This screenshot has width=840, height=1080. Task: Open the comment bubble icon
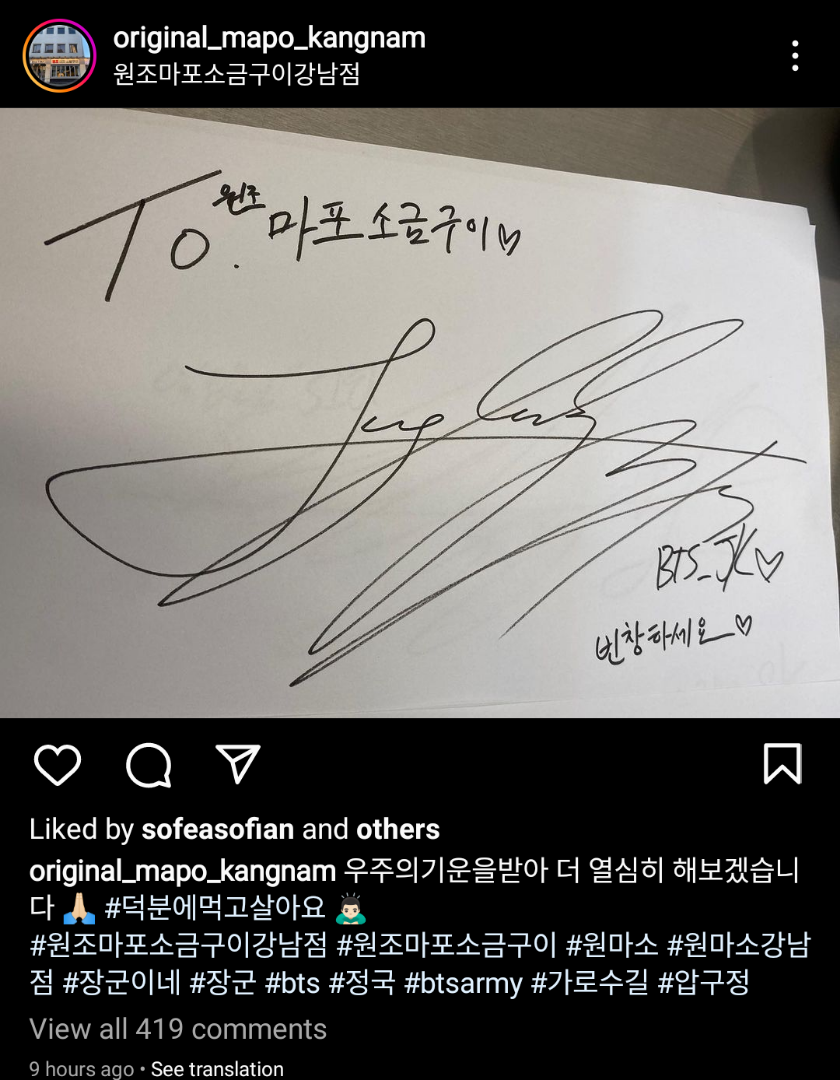click(x=148, y=766)
